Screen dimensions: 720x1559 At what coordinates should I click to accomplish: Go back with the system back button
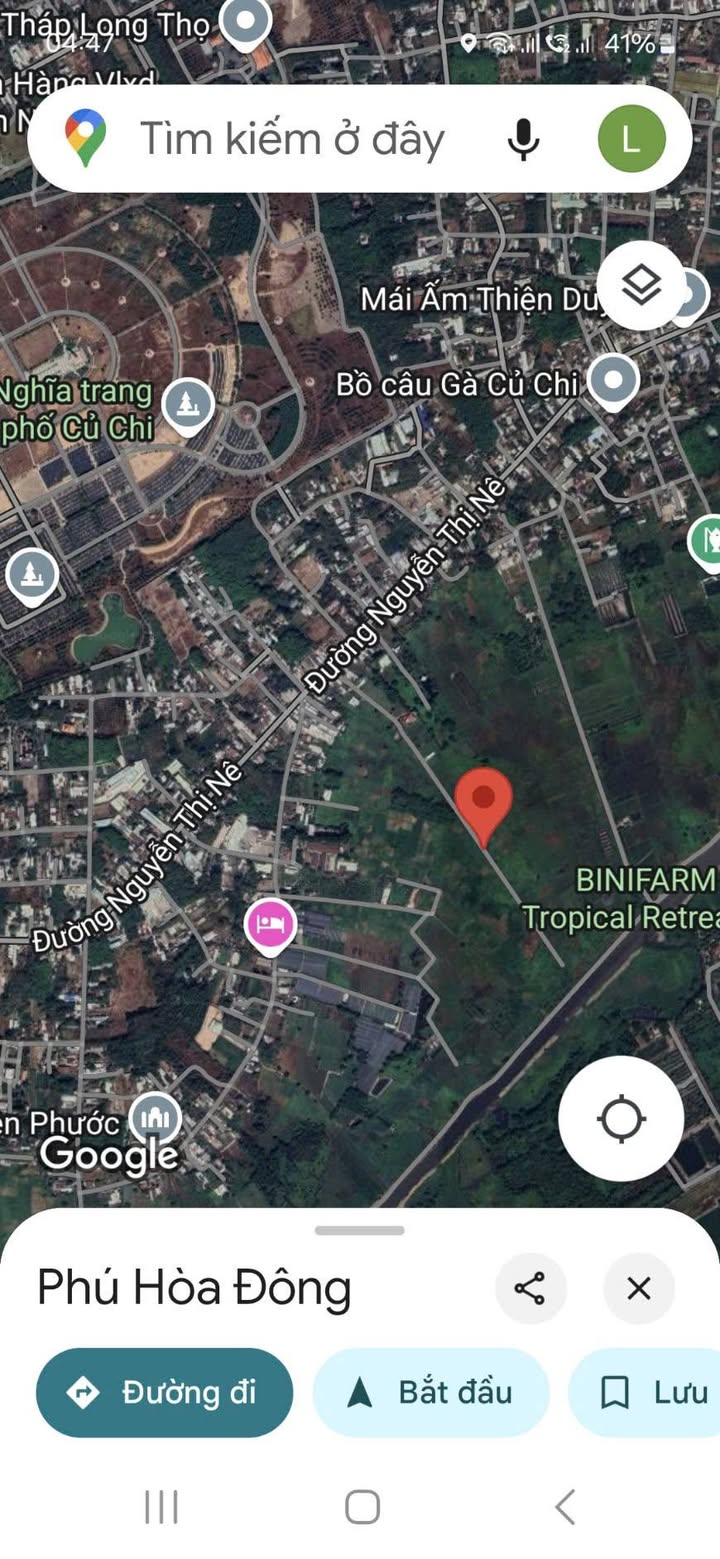coord(565,1506)
